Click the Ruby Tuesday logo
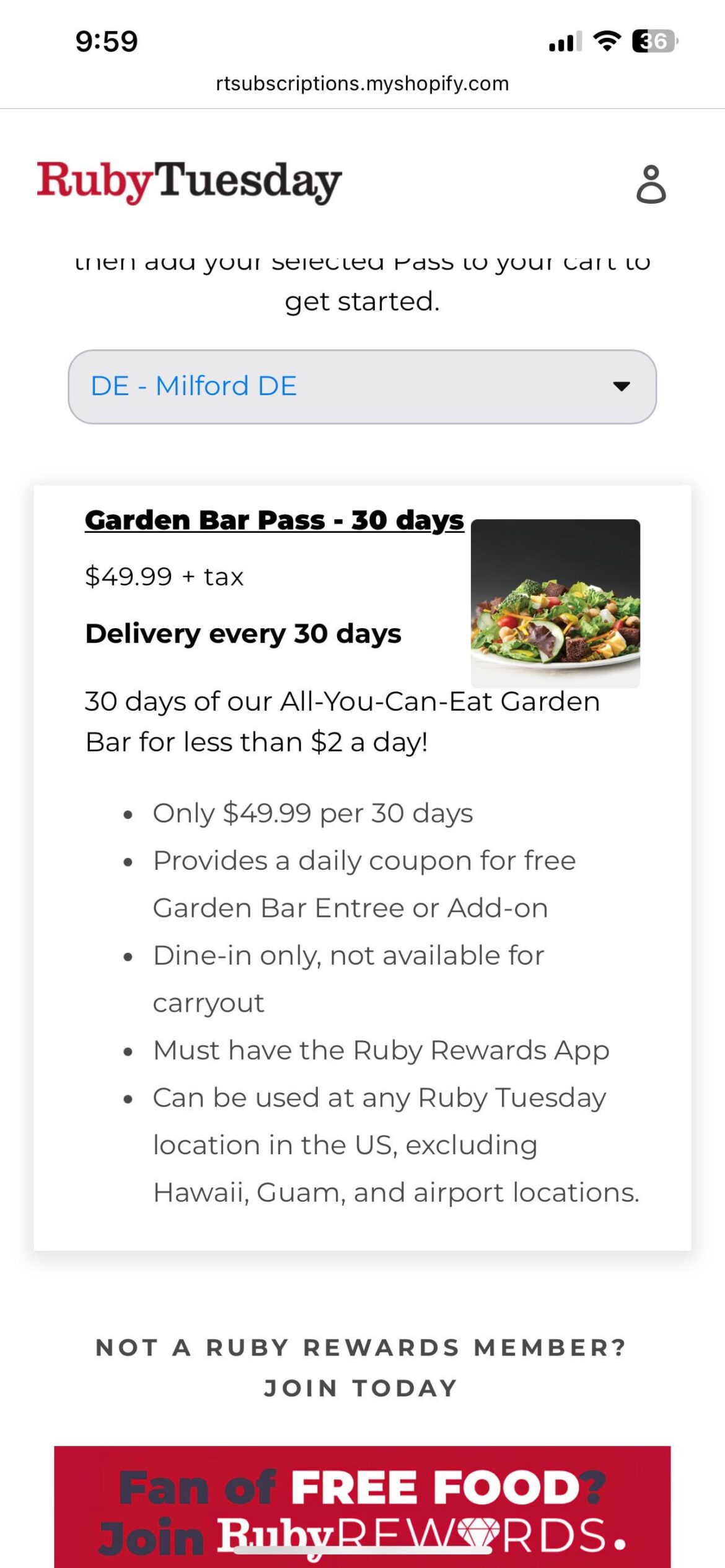Screen dimensions: 725x1568 pos(189,182)
